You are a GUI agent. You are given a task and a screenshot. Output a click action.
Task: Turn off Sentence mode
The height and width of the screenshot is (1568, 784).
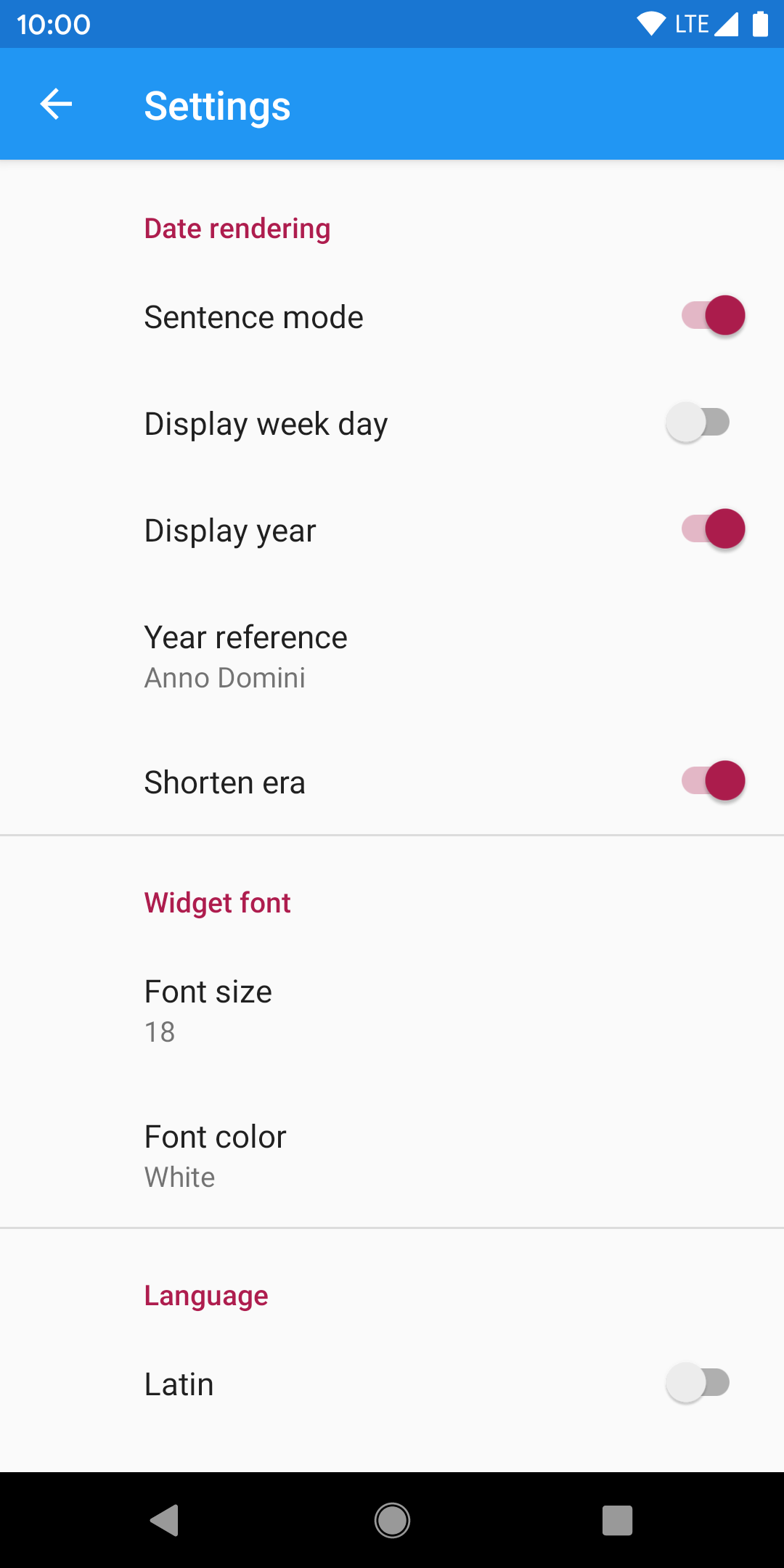(713, 316)
